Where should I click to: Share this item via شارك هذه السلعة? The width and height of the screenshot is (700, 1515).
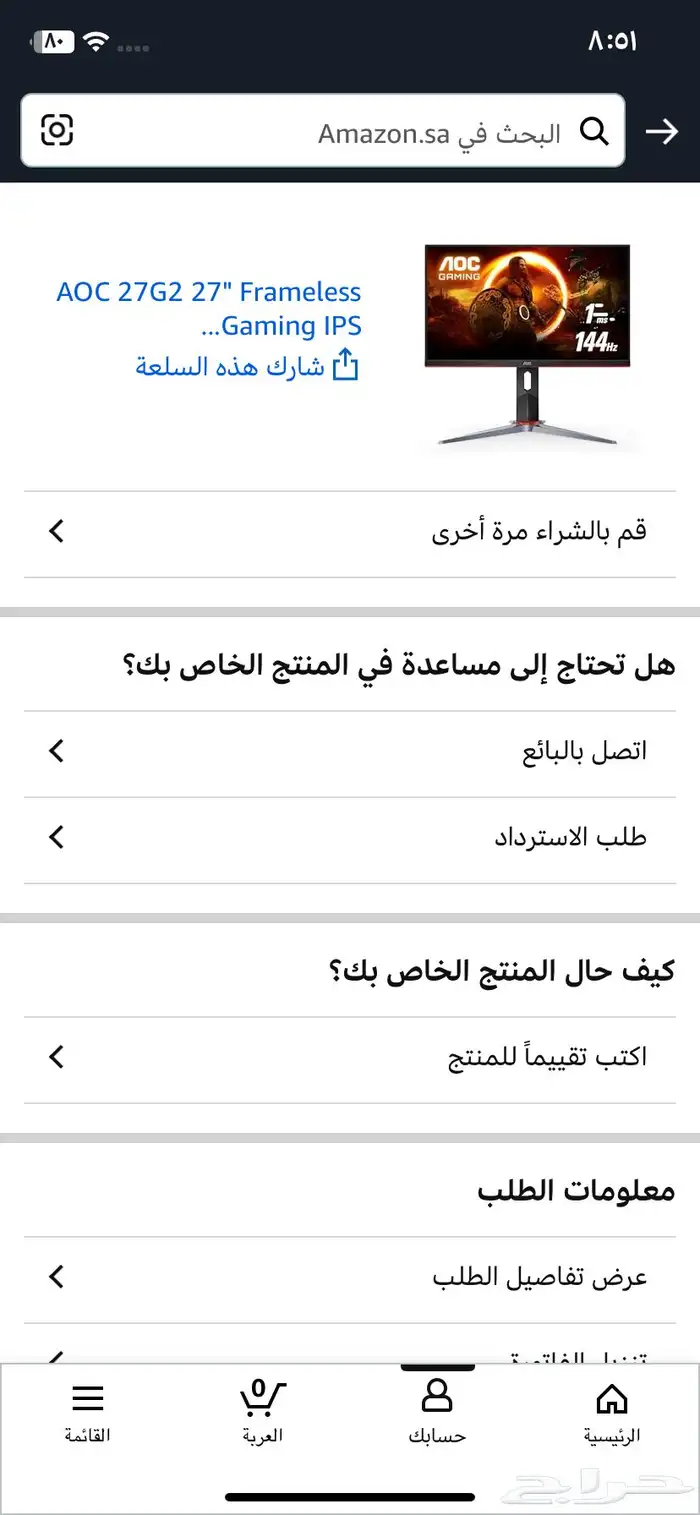[x=246, y=366]
